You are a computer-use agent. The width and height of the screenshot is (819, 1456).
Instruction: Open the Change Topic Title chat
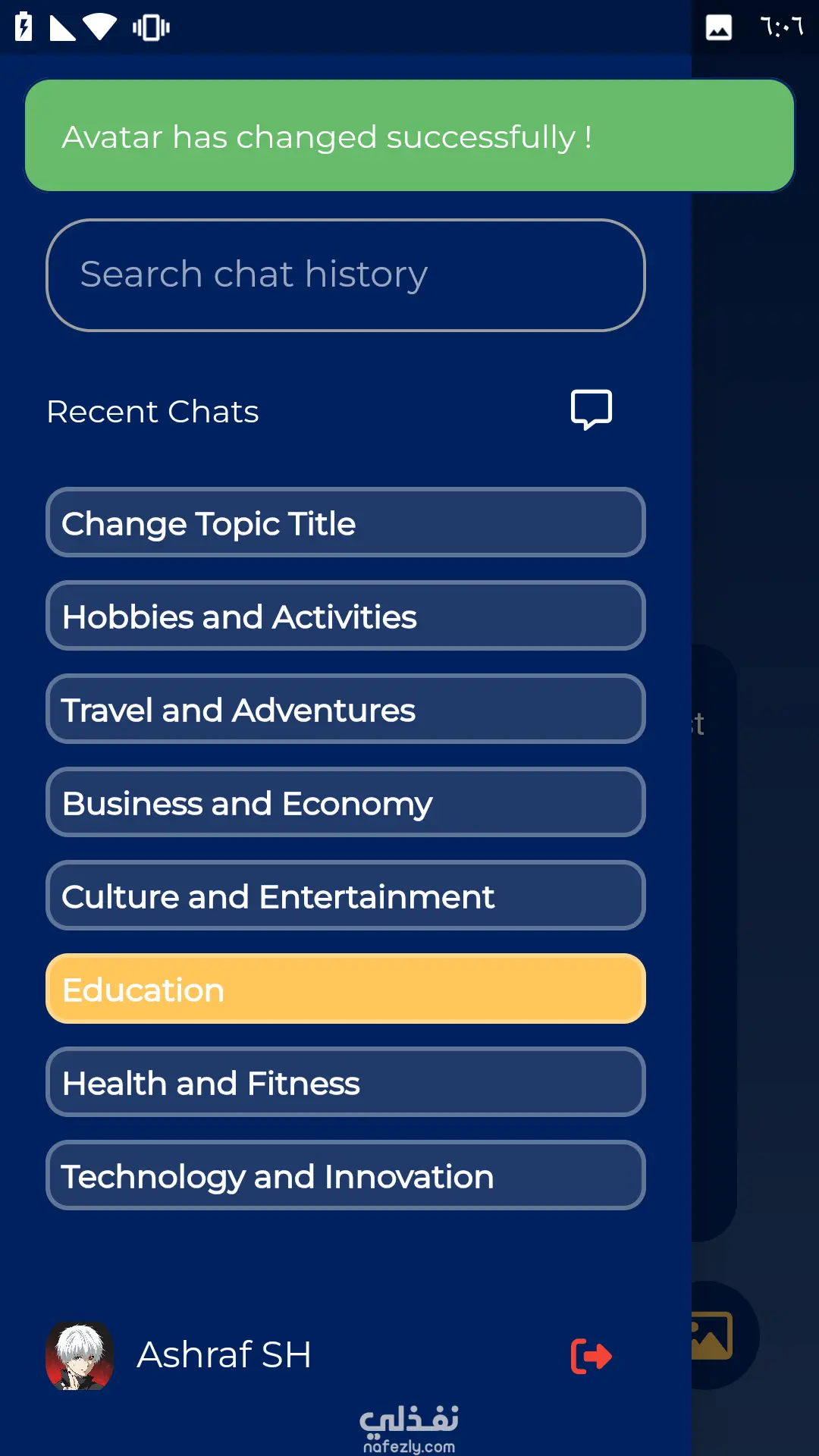click(x=345, y=522)
